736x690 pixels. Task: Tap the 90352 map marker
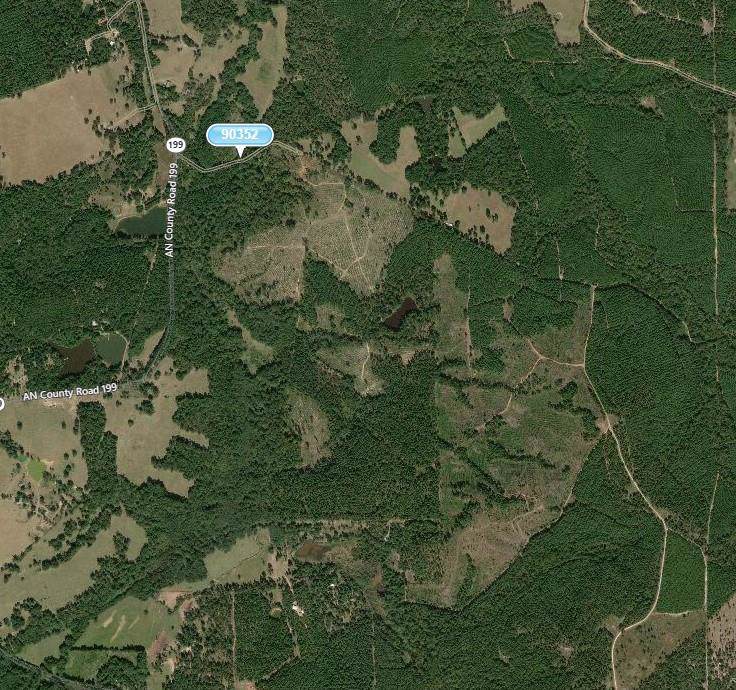pyautogui.click(x=239, y=136)
